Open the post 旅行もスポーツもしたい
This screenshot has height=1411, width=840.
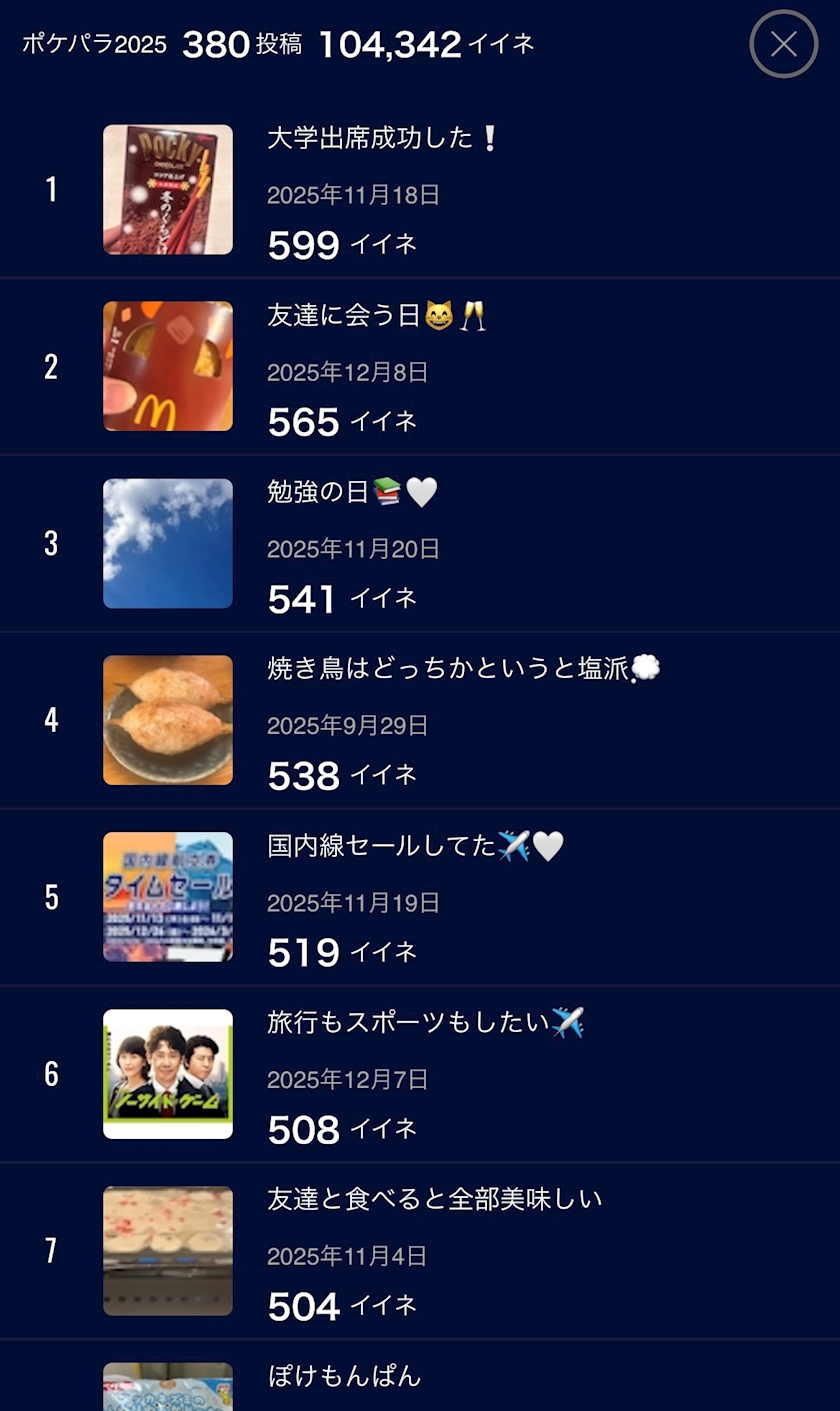click(x=420, y=1075)
